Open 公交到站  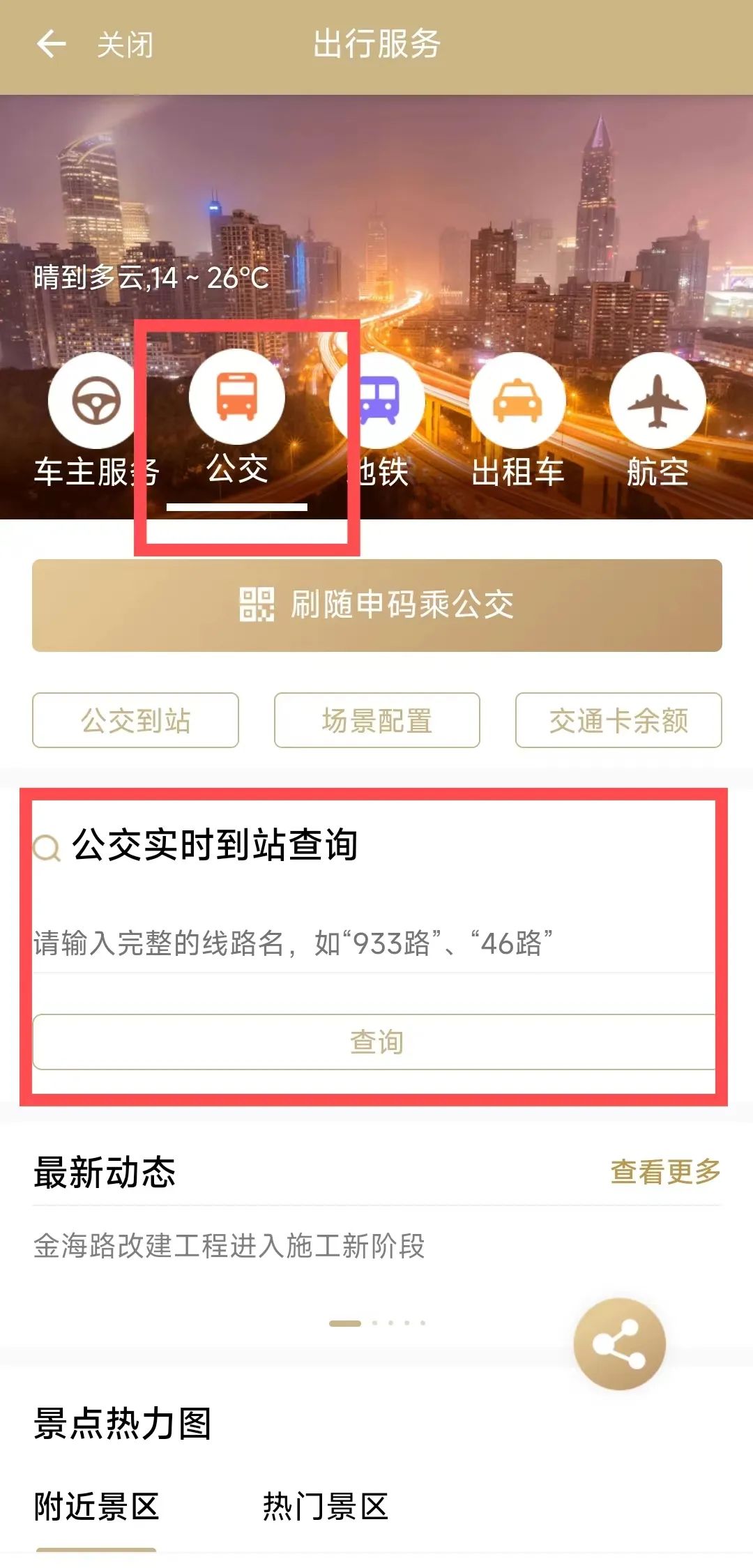pyautogui.click(x=135, y=720)
